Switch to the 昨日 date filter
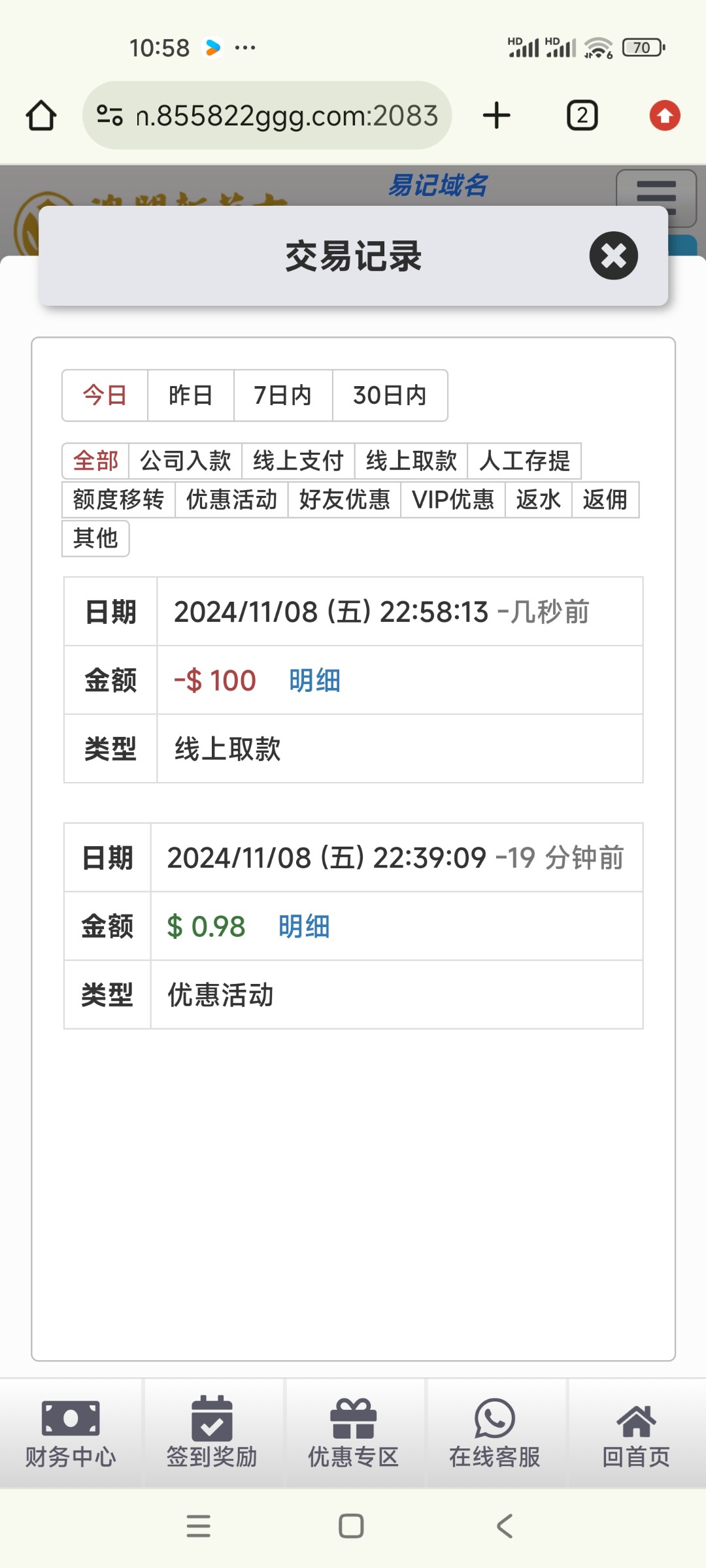 coord(191,395)
